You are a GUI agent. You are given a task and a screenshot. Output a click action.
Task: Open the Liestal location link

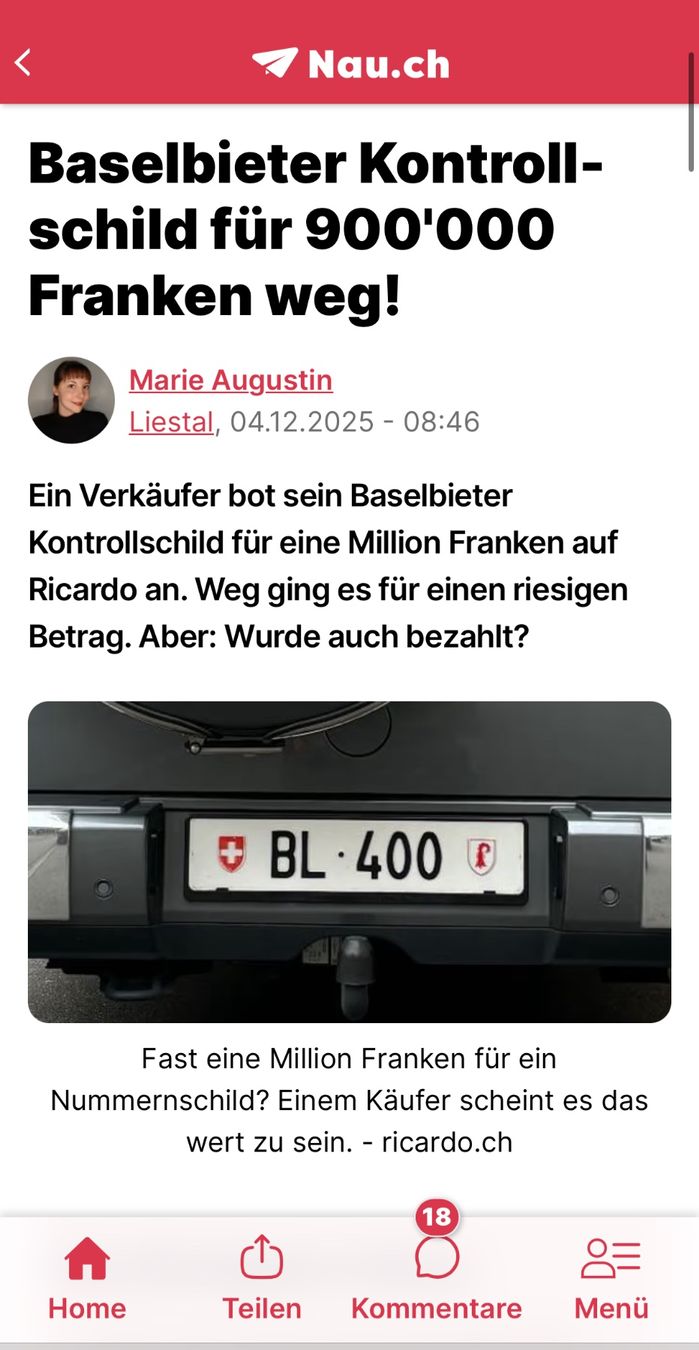pyautogui.click(x=171, y=422)
